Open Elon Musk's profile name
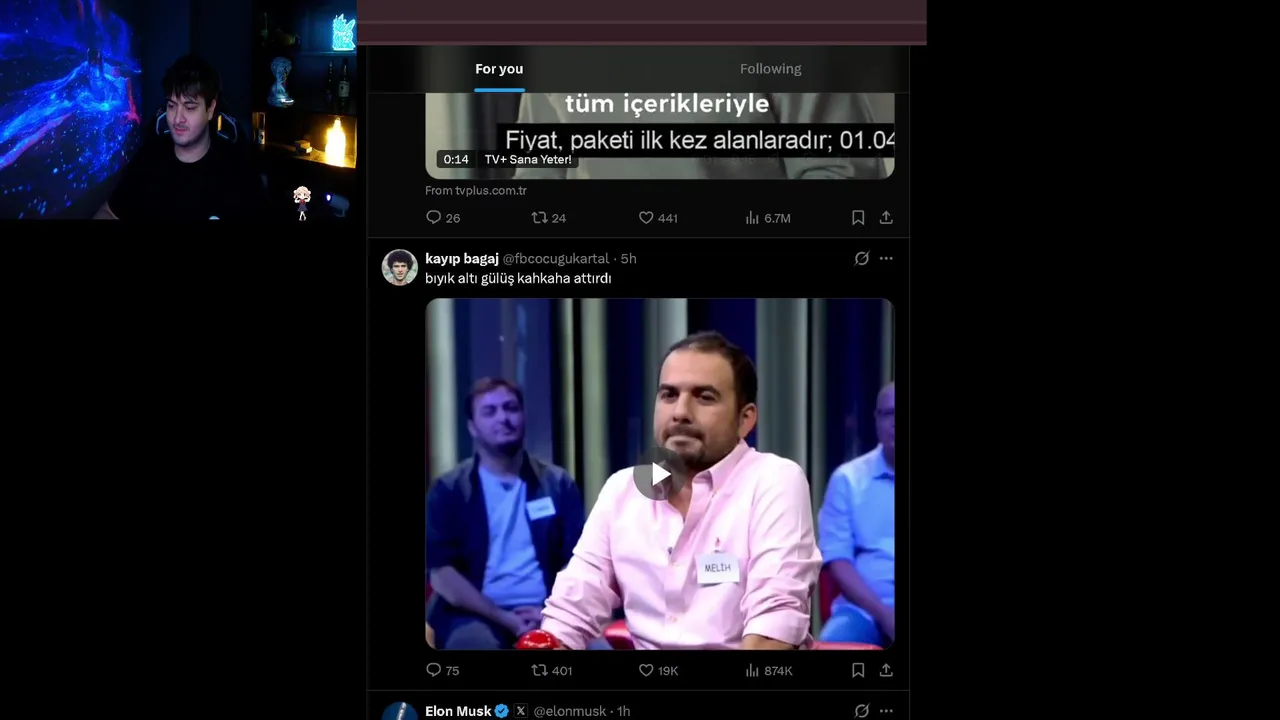Viewport: 1280px width, 720px height. (x=458, y=711)
